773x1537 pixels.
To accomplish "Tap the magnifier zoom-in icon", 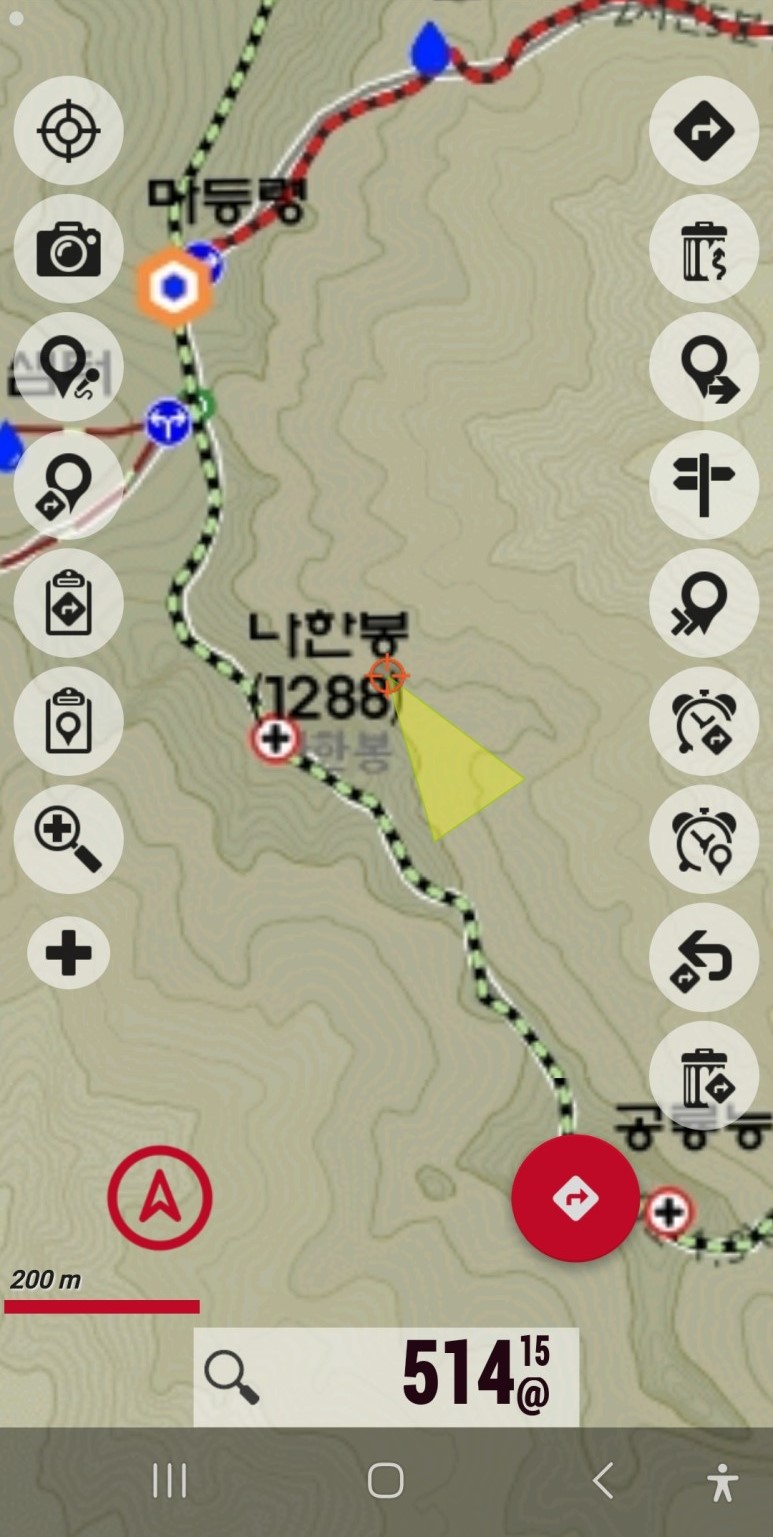I will 68,839.
